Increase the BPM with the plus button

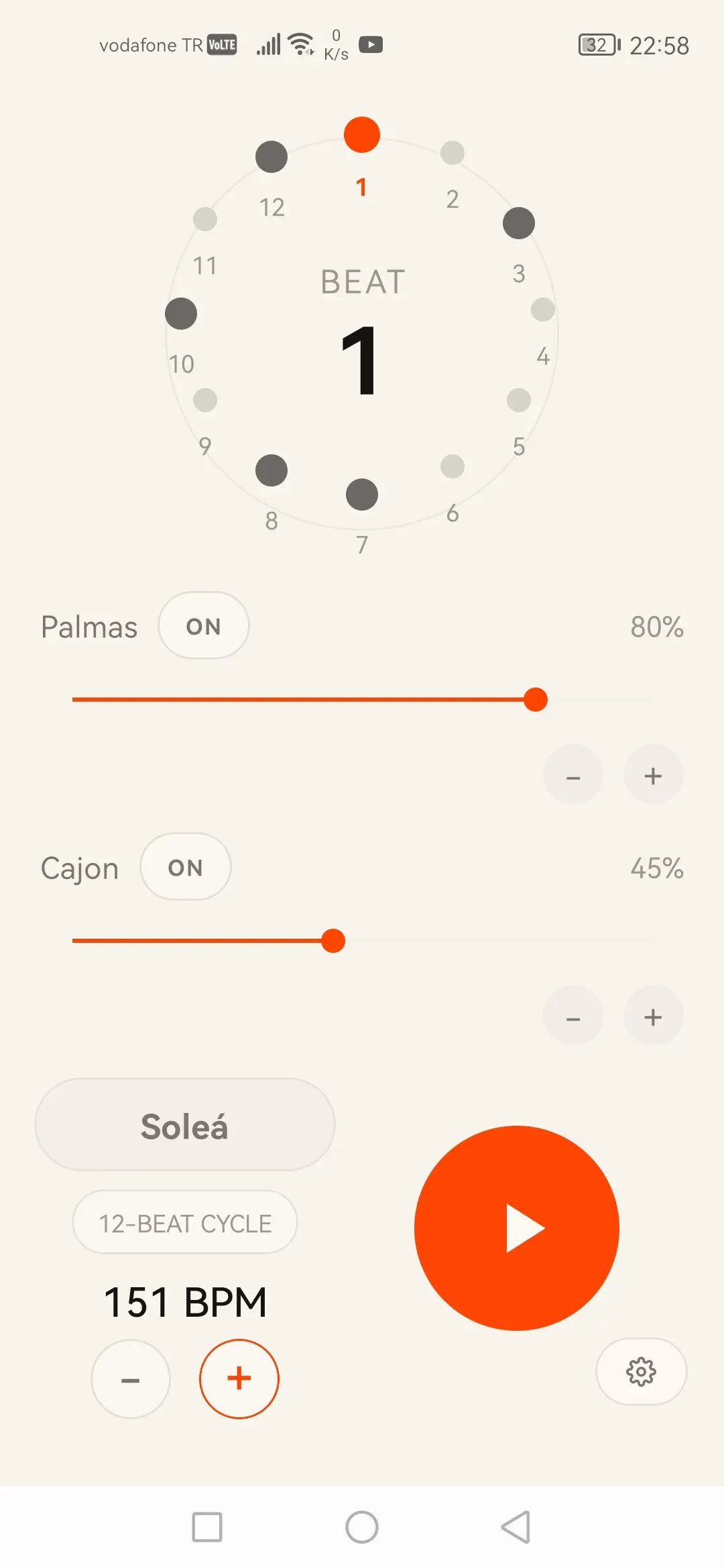(x=239, y=1378)
